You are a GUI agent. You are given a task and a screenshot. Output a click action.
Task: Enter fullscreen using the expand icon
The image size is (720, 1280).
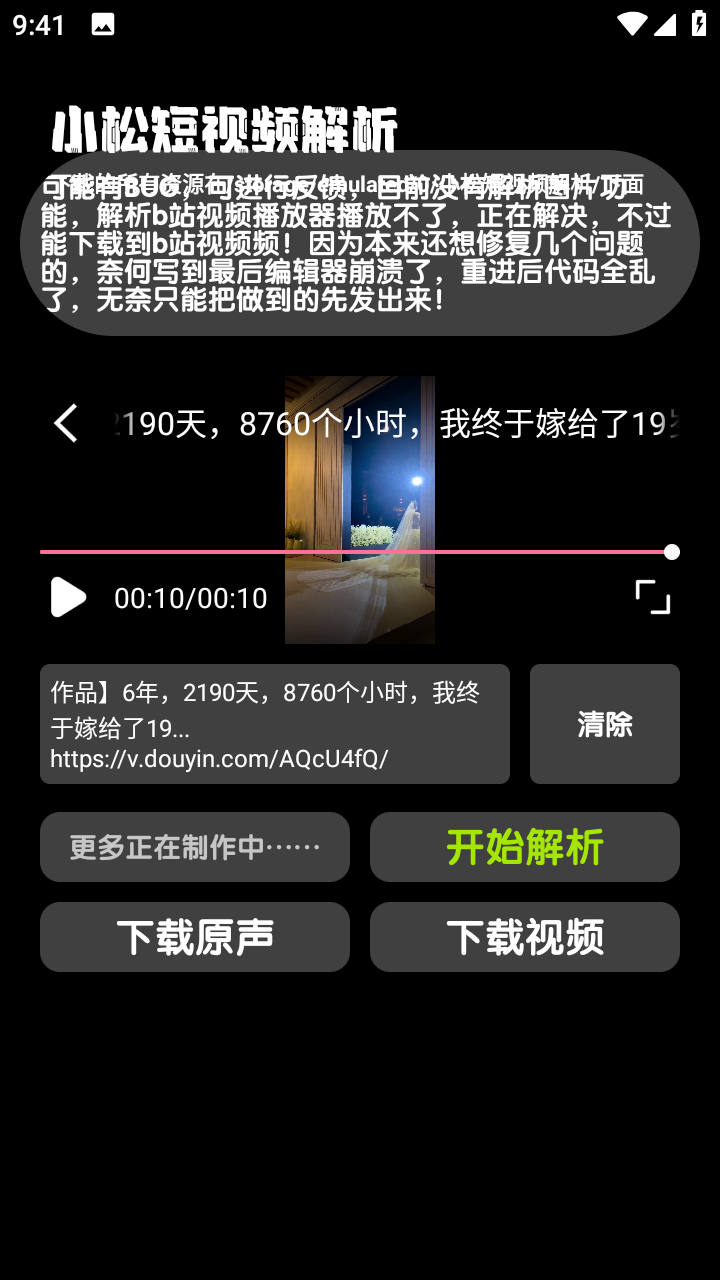point(652,596)
